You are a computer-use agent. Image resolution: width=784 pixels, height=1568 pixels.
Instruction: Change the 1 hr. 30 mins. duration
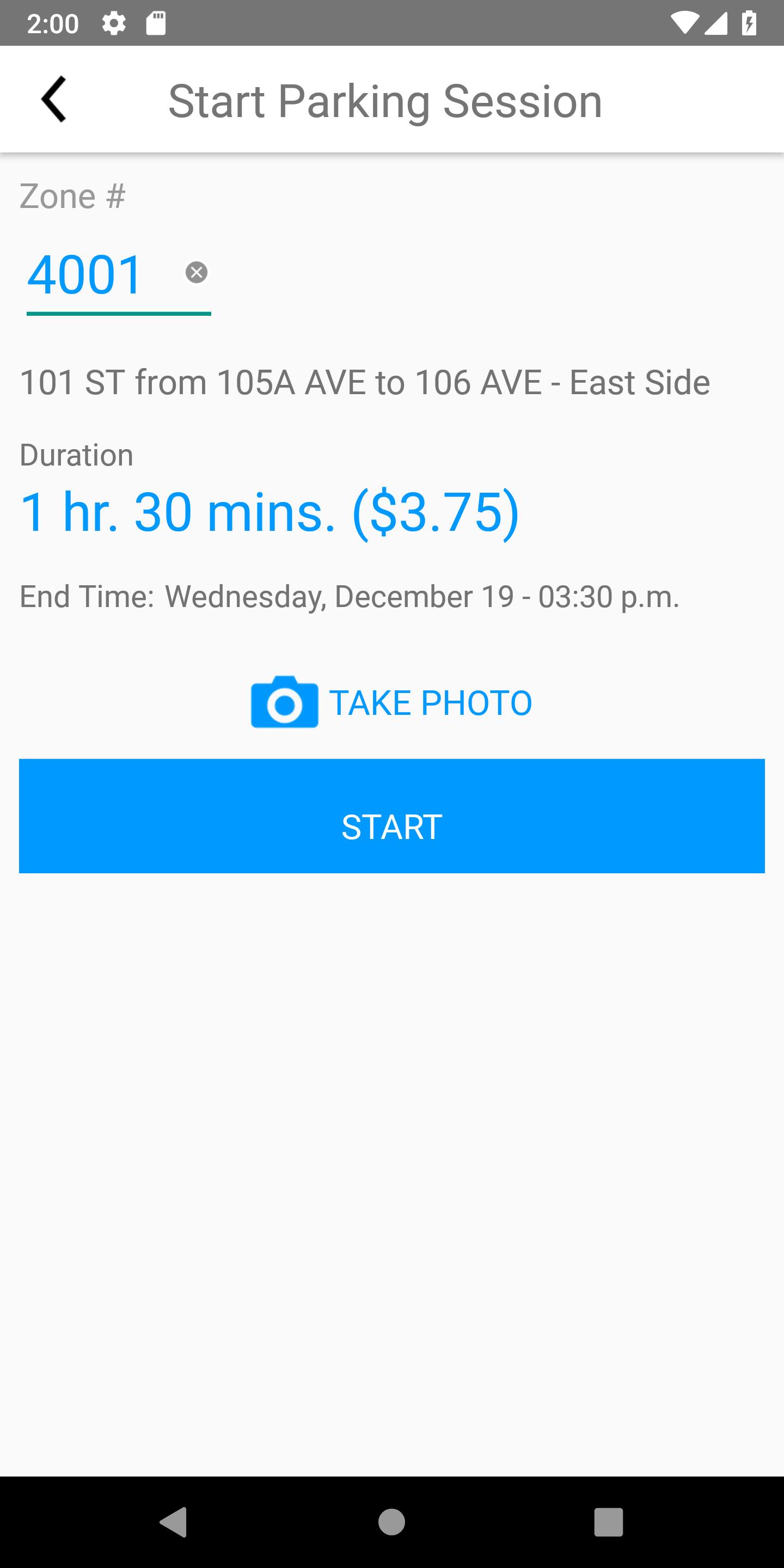[269, 512]
